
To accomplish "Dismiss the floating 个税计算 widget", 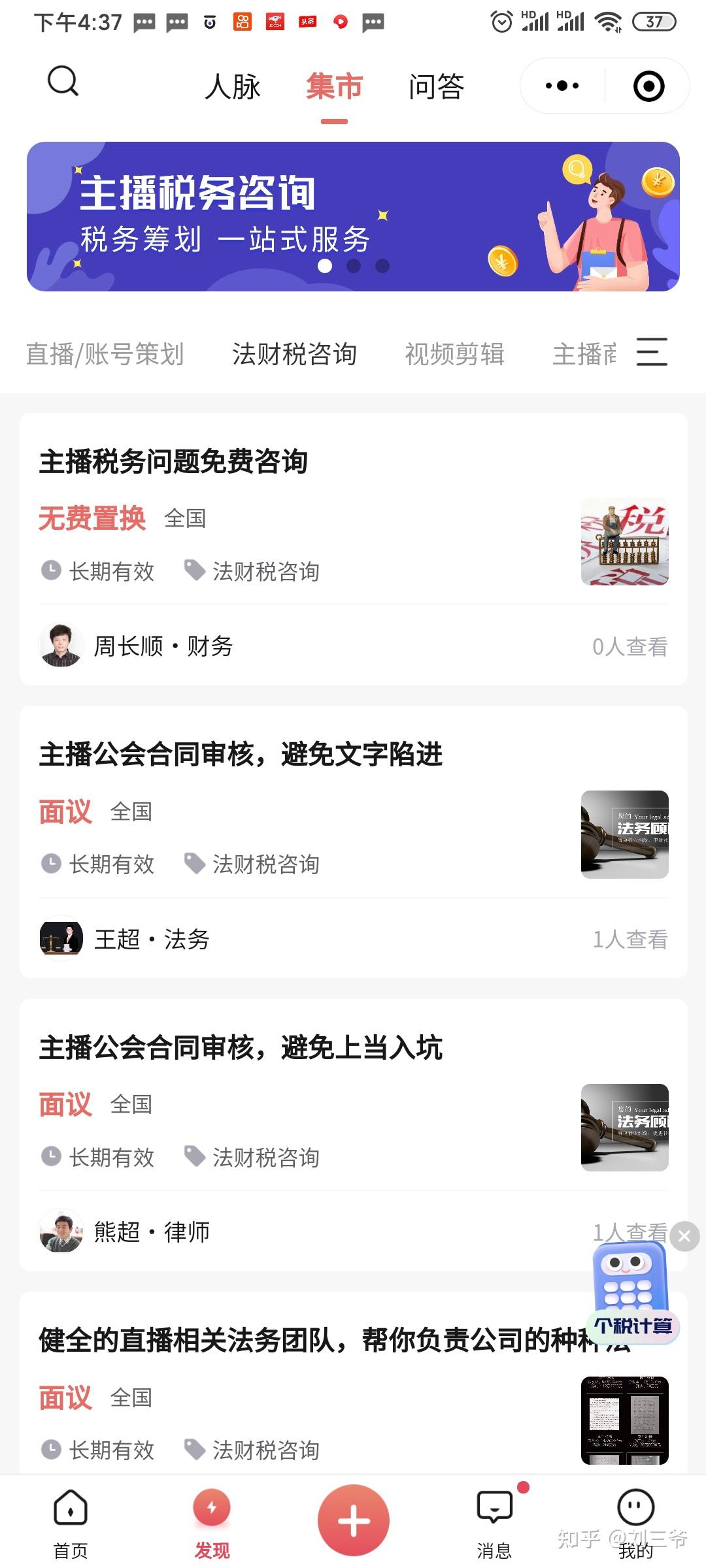I will [x=685, y=1236].
